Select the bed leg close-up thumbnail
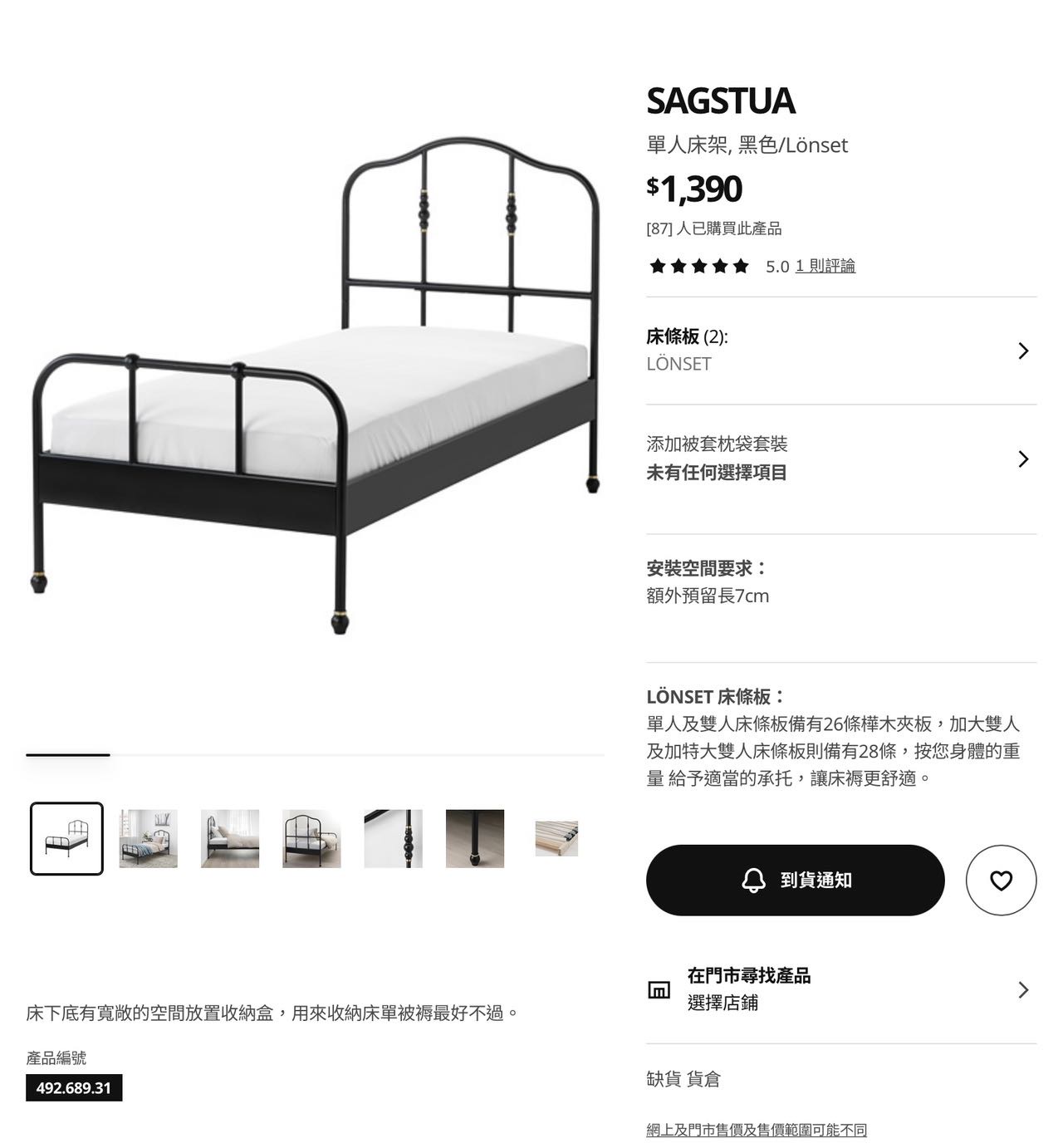Viewport: 1063px width, 1148px height. (473, 837)
